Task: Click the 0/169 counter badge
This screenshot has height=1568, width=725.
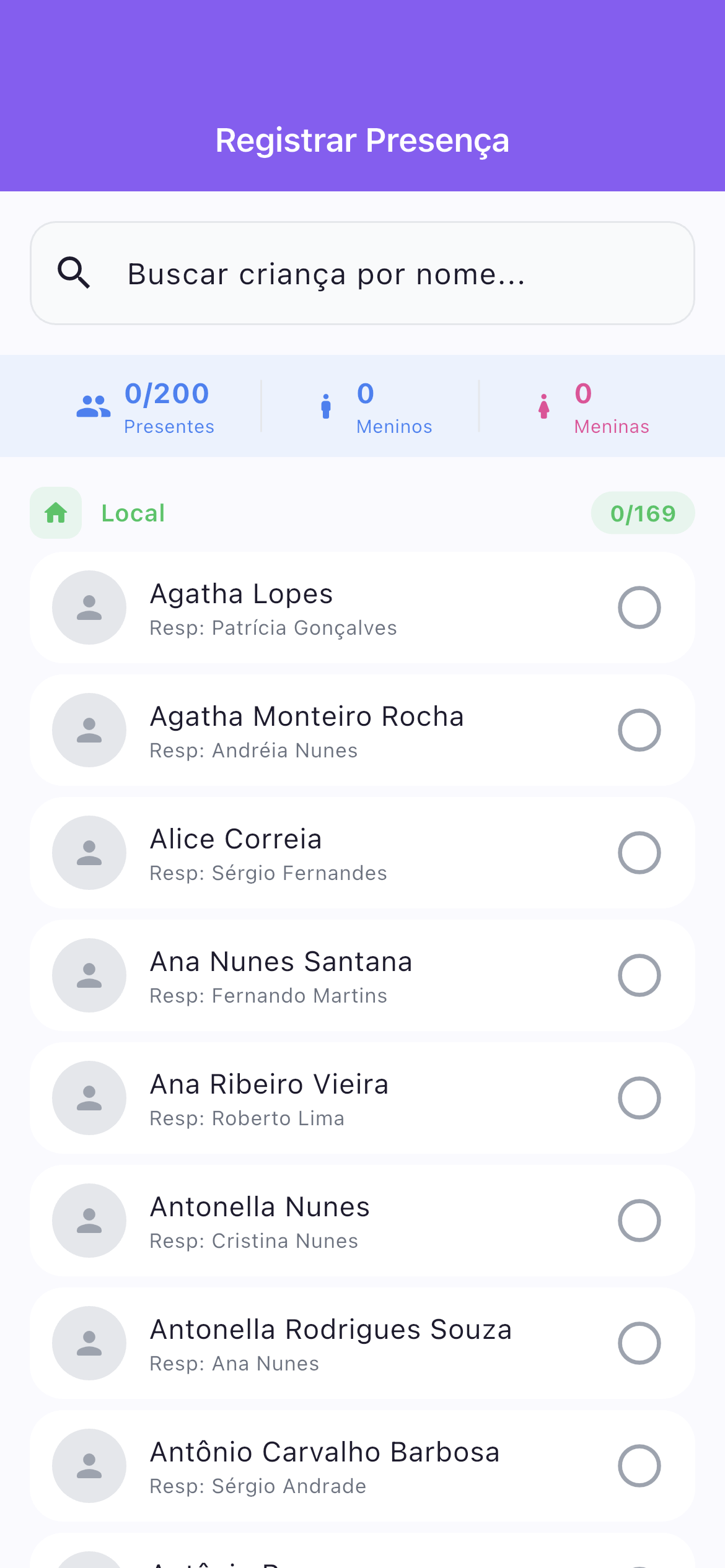Action: pyautogui.click(x=643, y=513)
